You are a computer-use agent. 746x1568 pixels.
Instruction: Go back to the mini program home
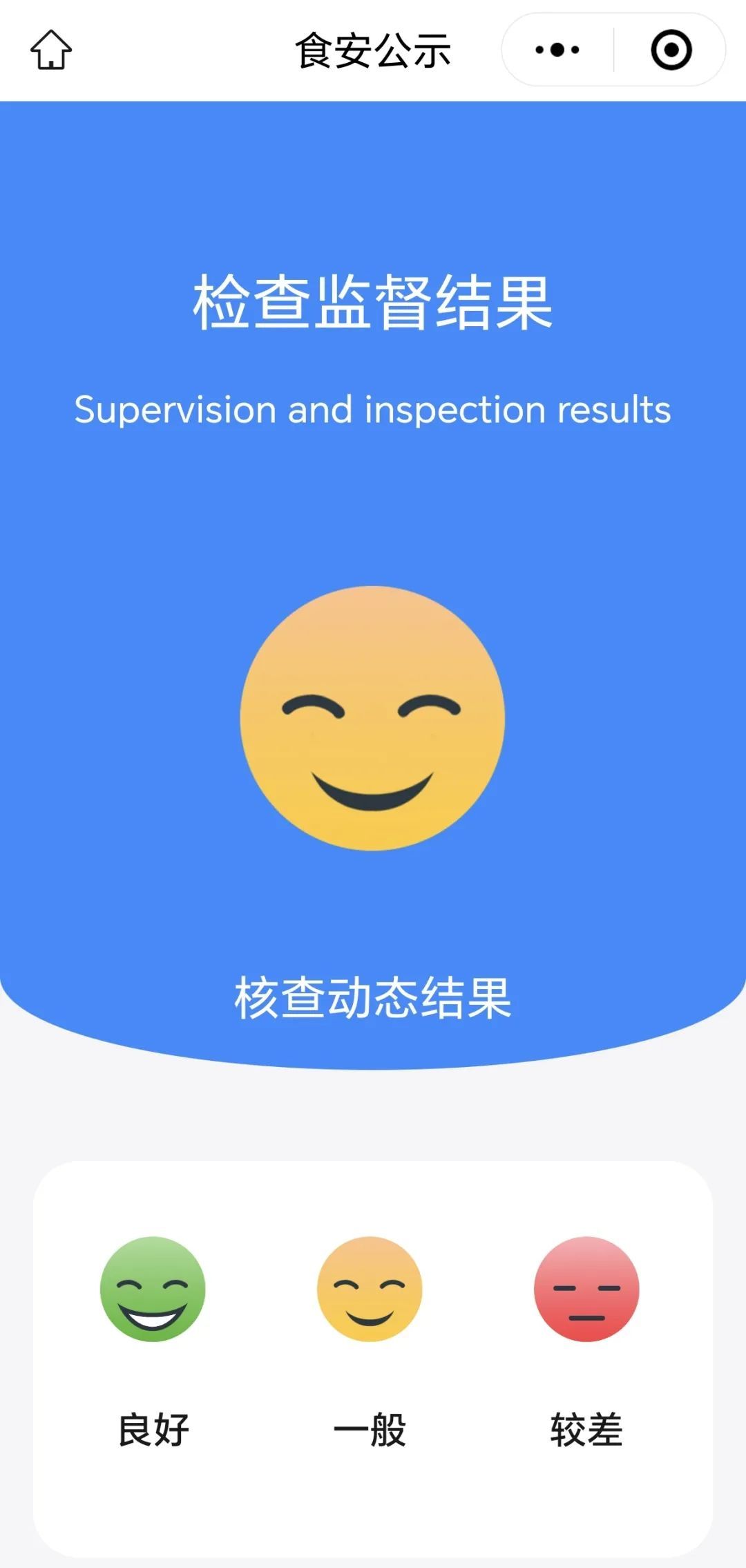tap(51, 50)
